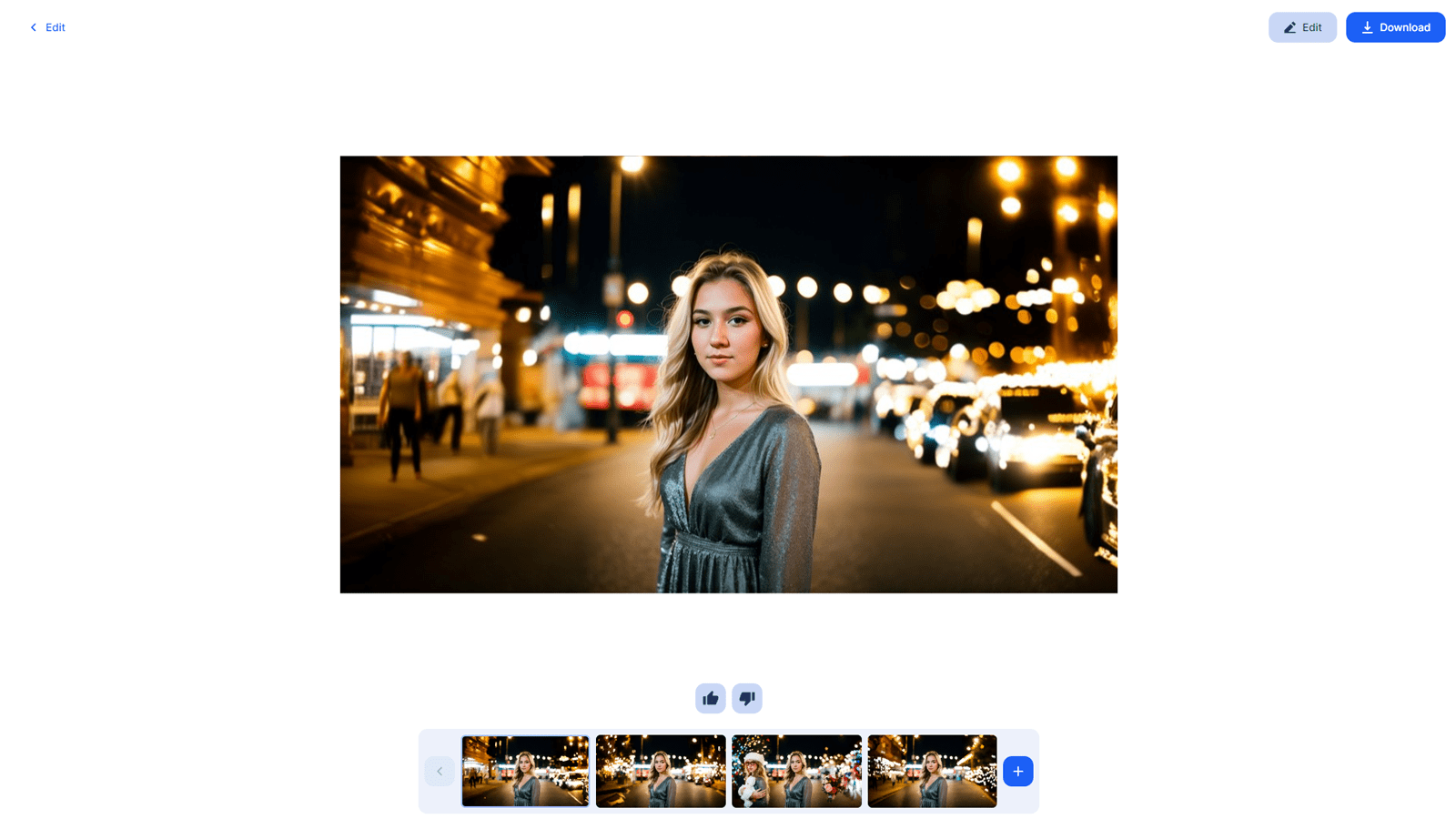Give the image a thumbs down

[x=747, y=698]
